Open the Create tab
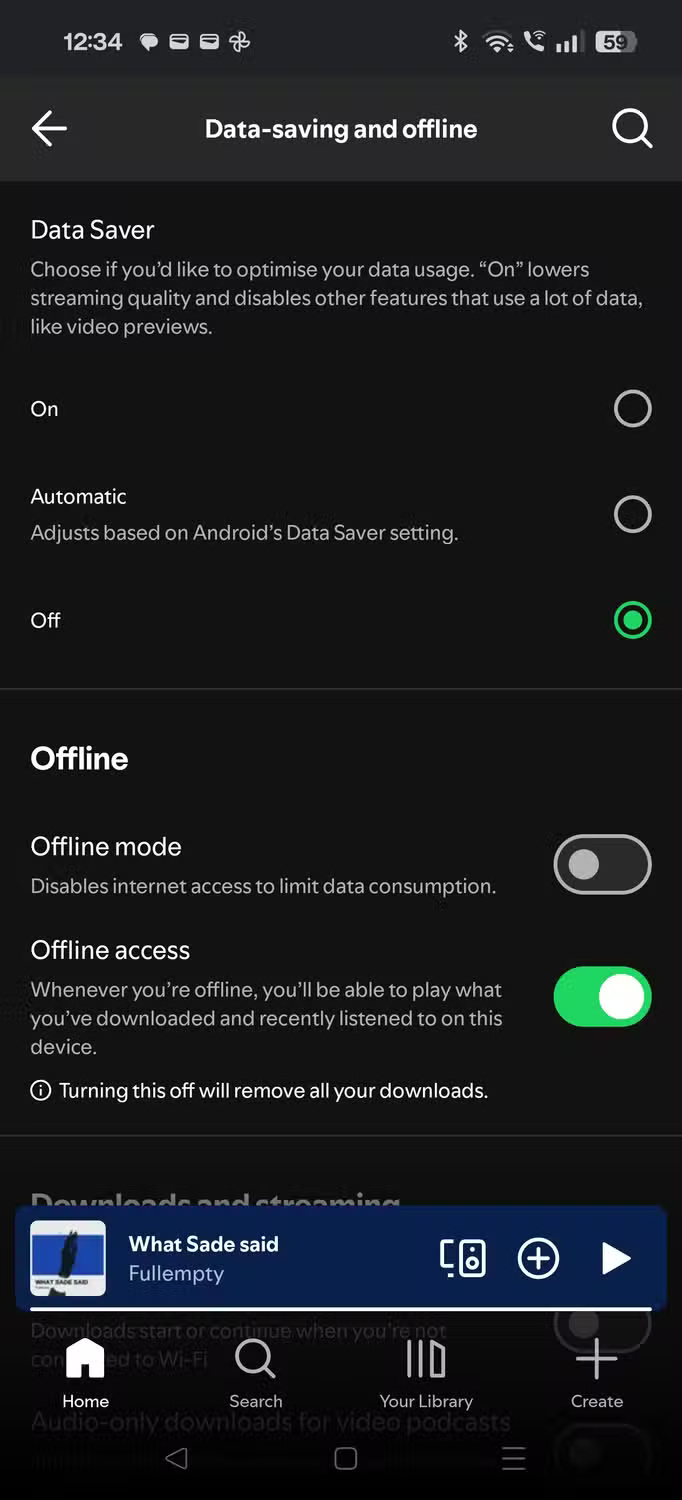682x1500 pixels. tap(597, 1373)
